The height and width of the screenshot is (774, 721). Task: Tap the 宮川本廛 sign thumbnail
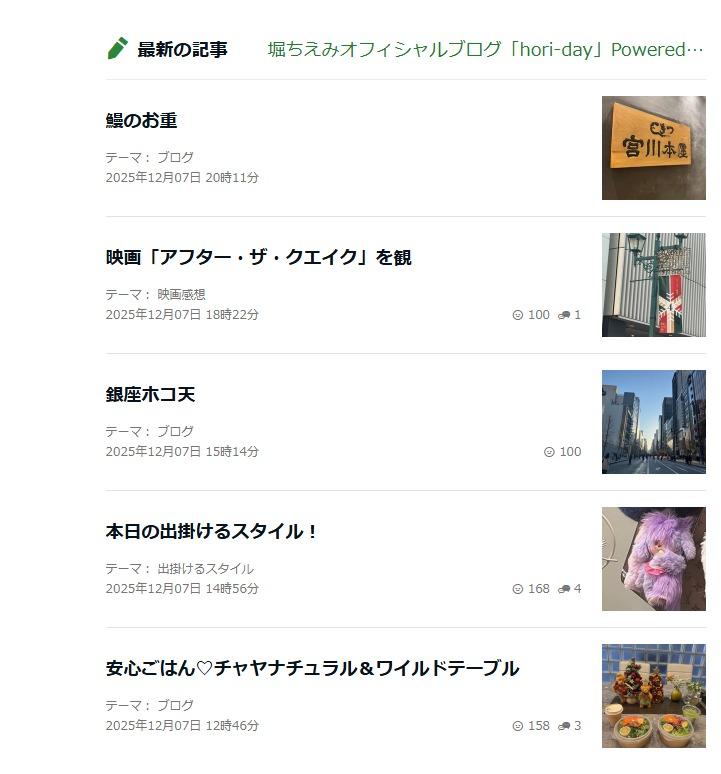[653, 148]
